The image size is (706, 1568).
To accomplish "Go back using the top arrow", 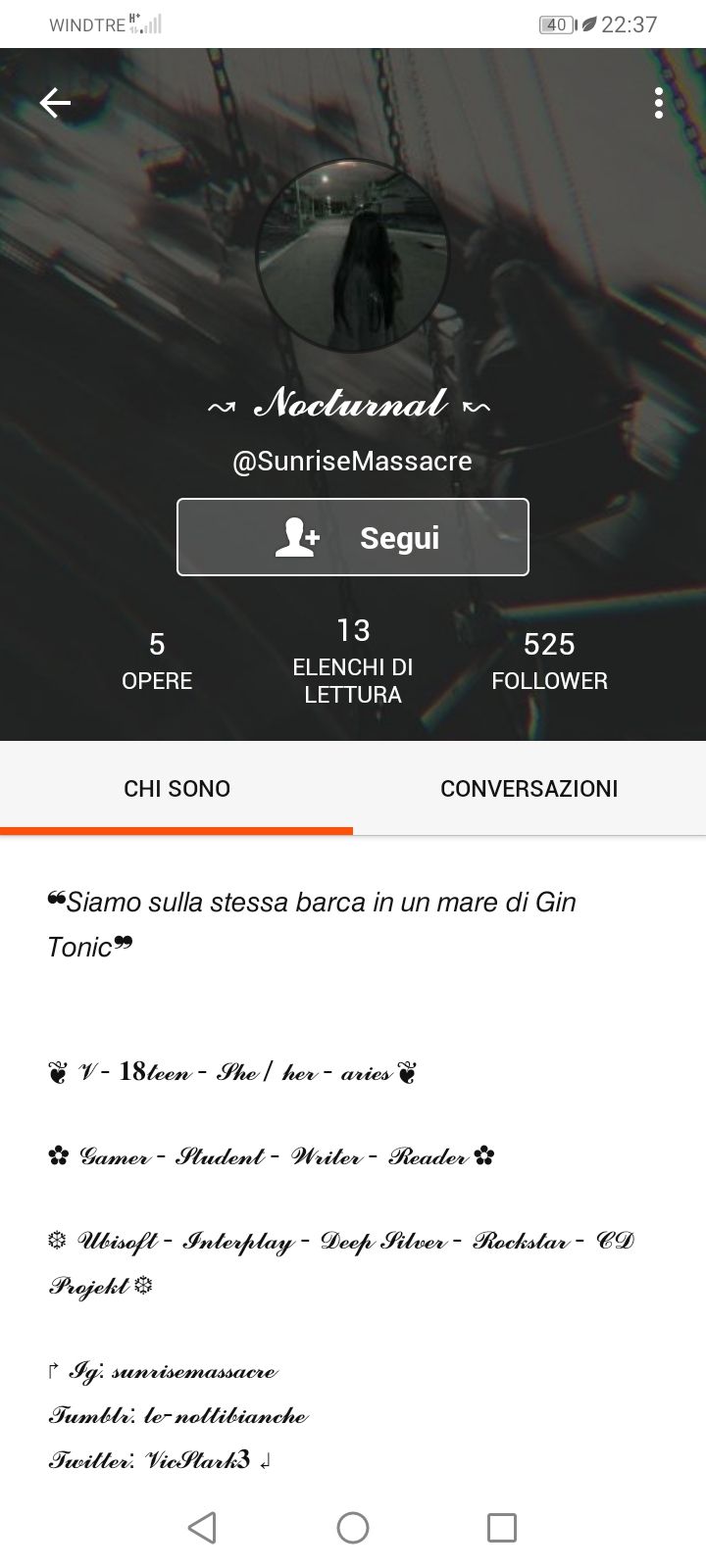I will 55,103.
